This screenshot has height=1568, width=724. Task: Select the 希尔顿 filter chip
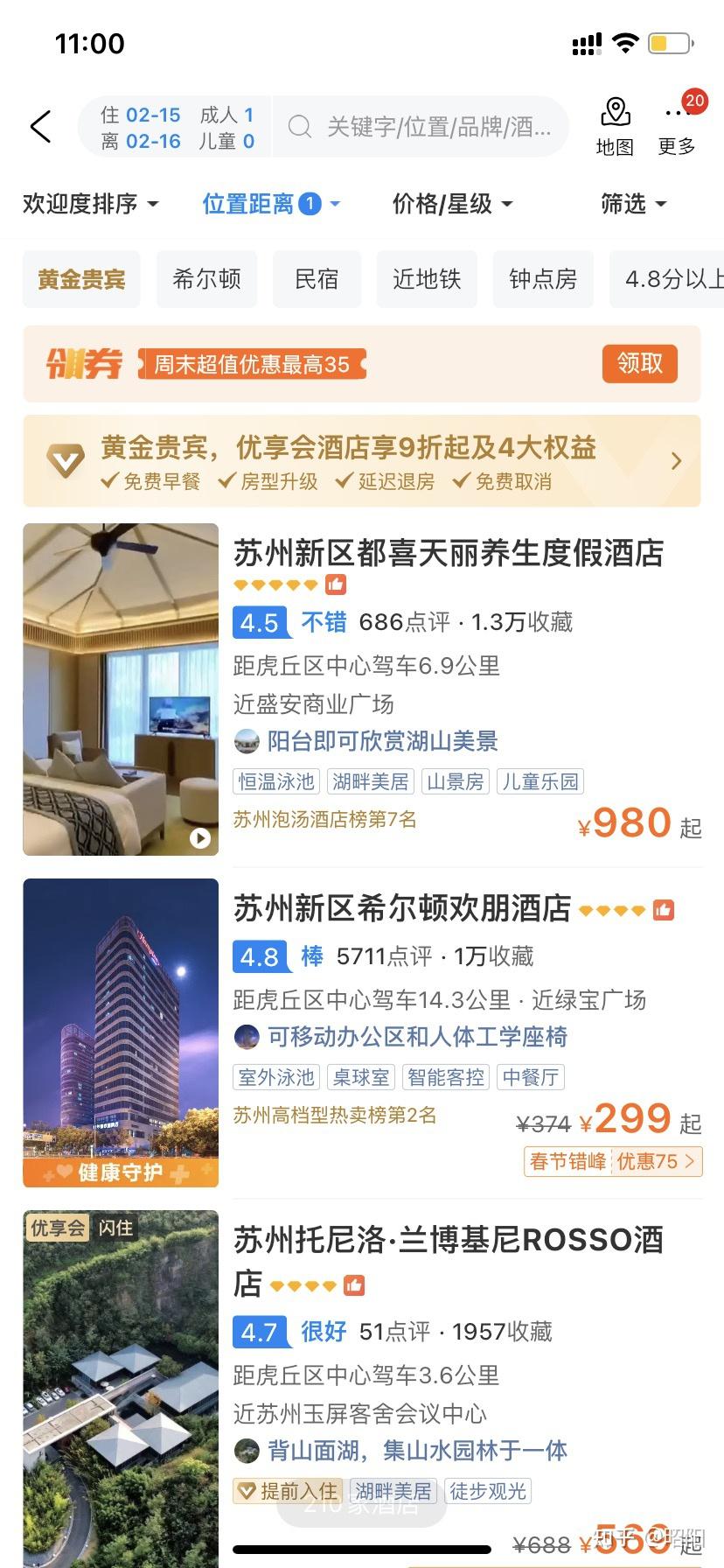(x=206, y=279)
